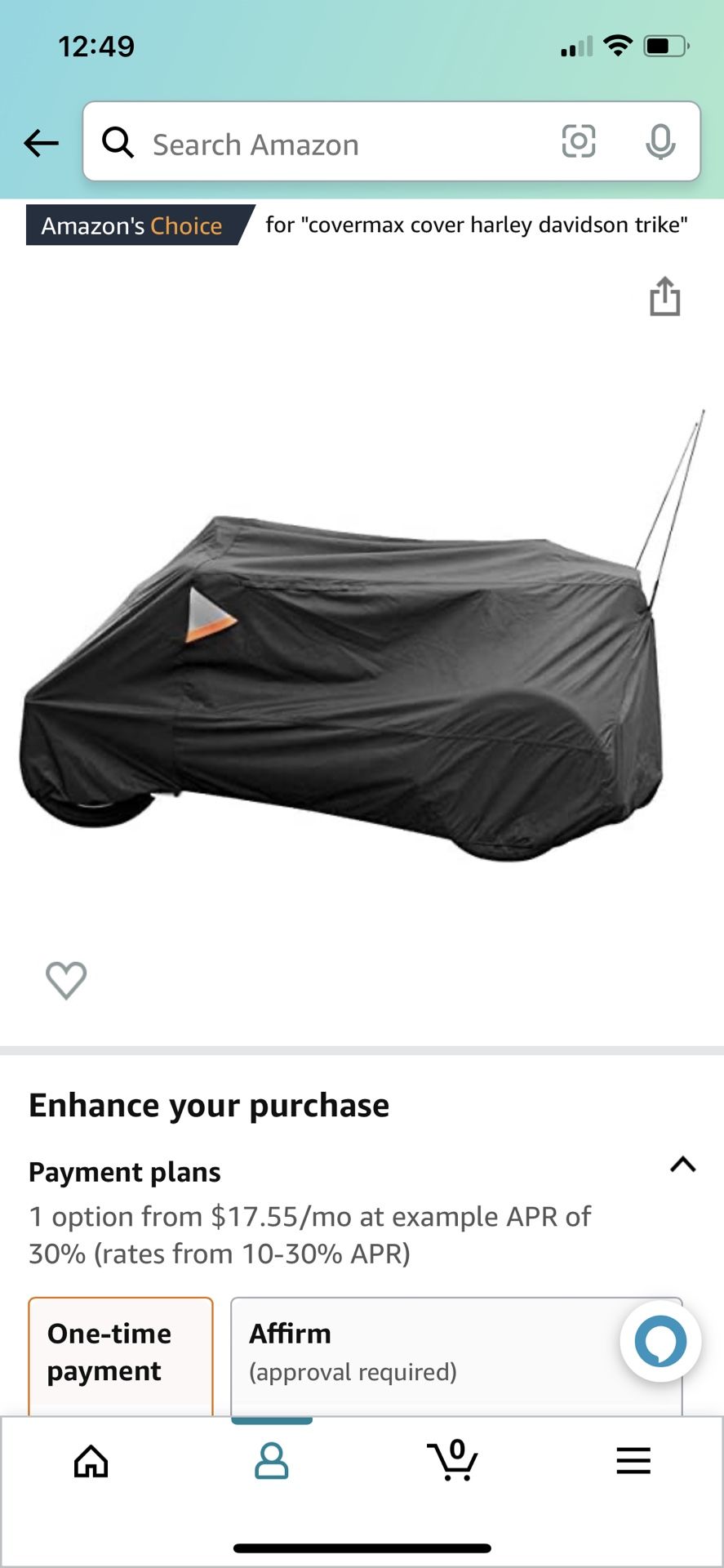Tap the Search Amazon field
Image resolution: width=724 pixels, height=1568 pixels.
326,143
